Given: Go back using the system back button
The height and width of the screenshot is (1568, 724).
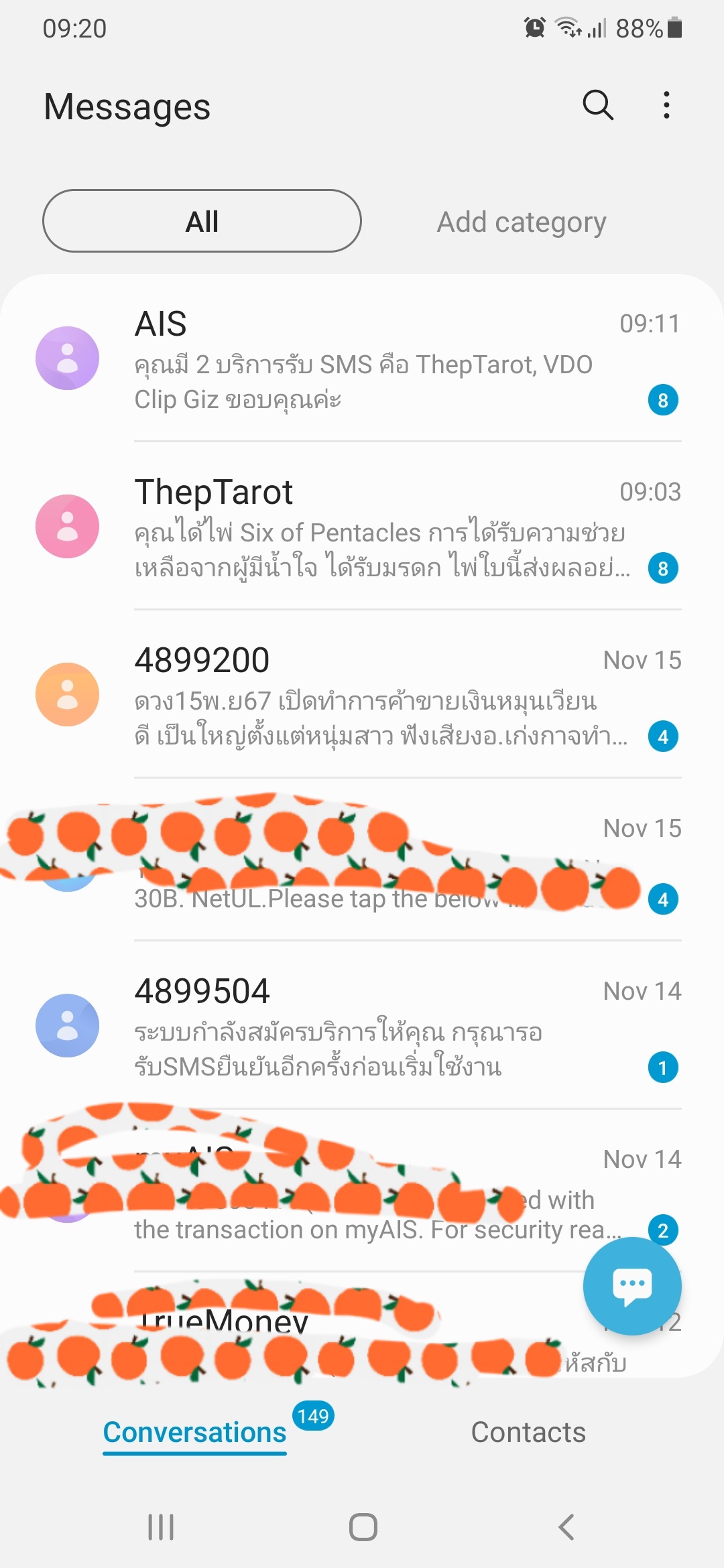Looking at the screenshot, I should [566, 1527].
